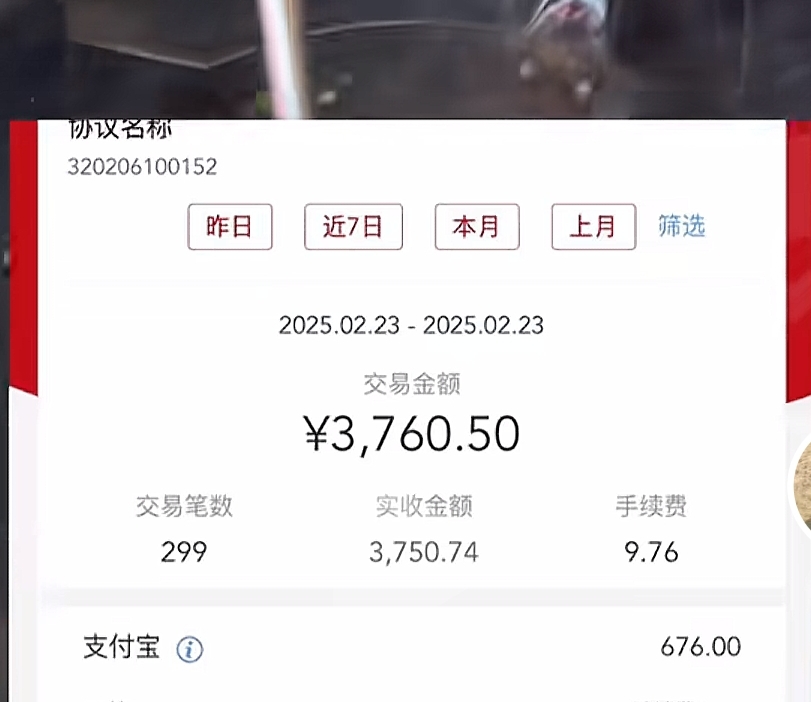View last month's totals with 上月
The height and width of the screenshot is (702, 811).
click(593, 227)
